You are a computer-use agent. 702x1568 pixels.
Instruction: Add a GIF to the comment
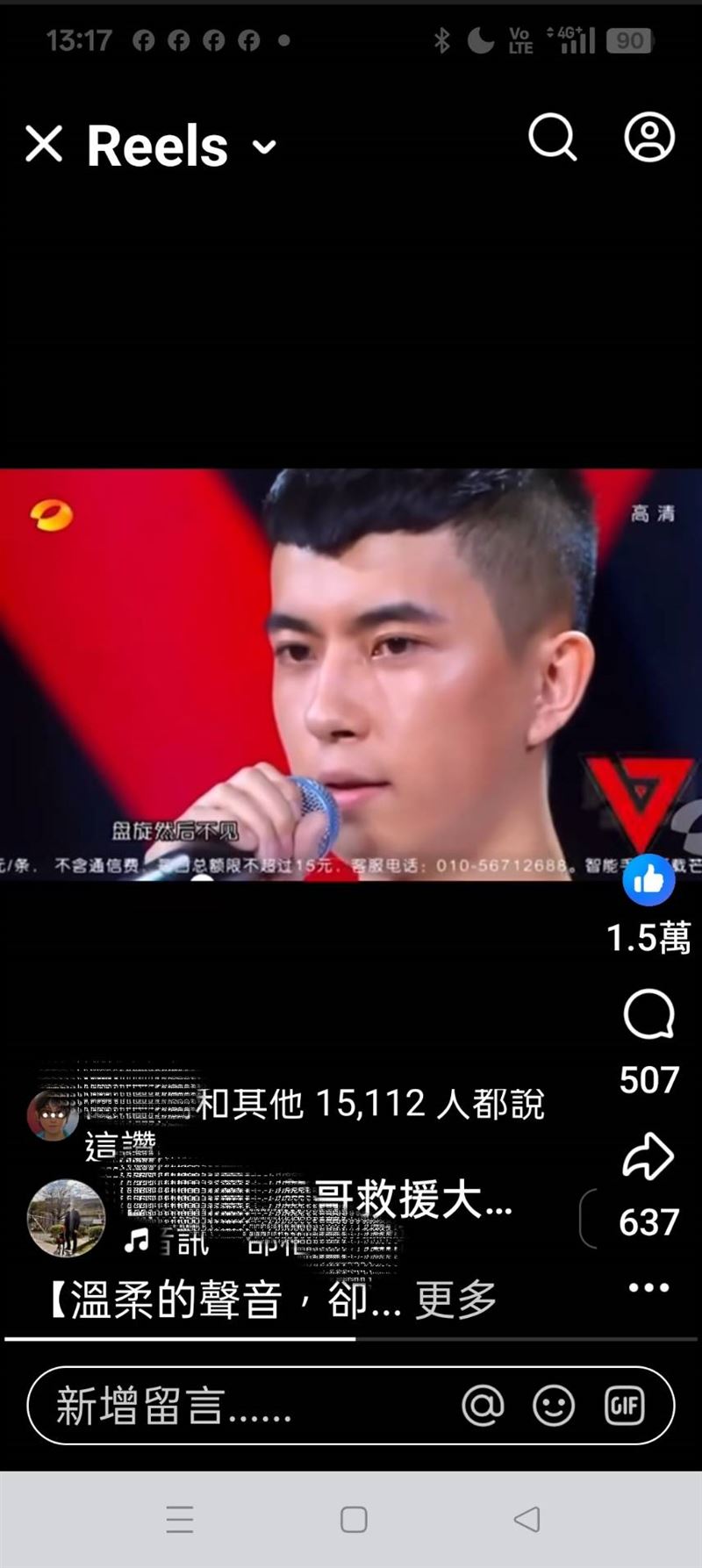(x=624, y=1406)
